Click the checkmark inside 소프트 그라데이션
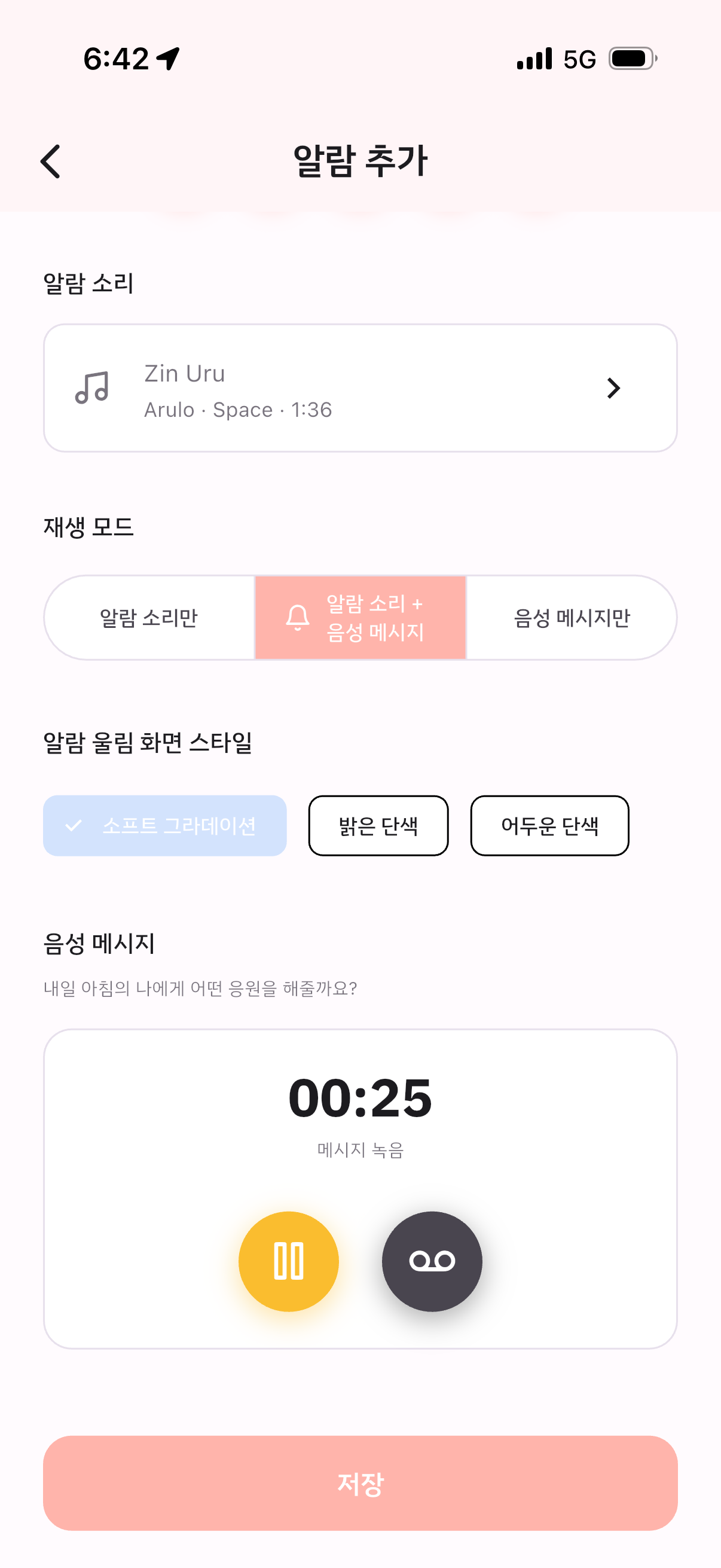721x1568 pixels. coord(74,825)
